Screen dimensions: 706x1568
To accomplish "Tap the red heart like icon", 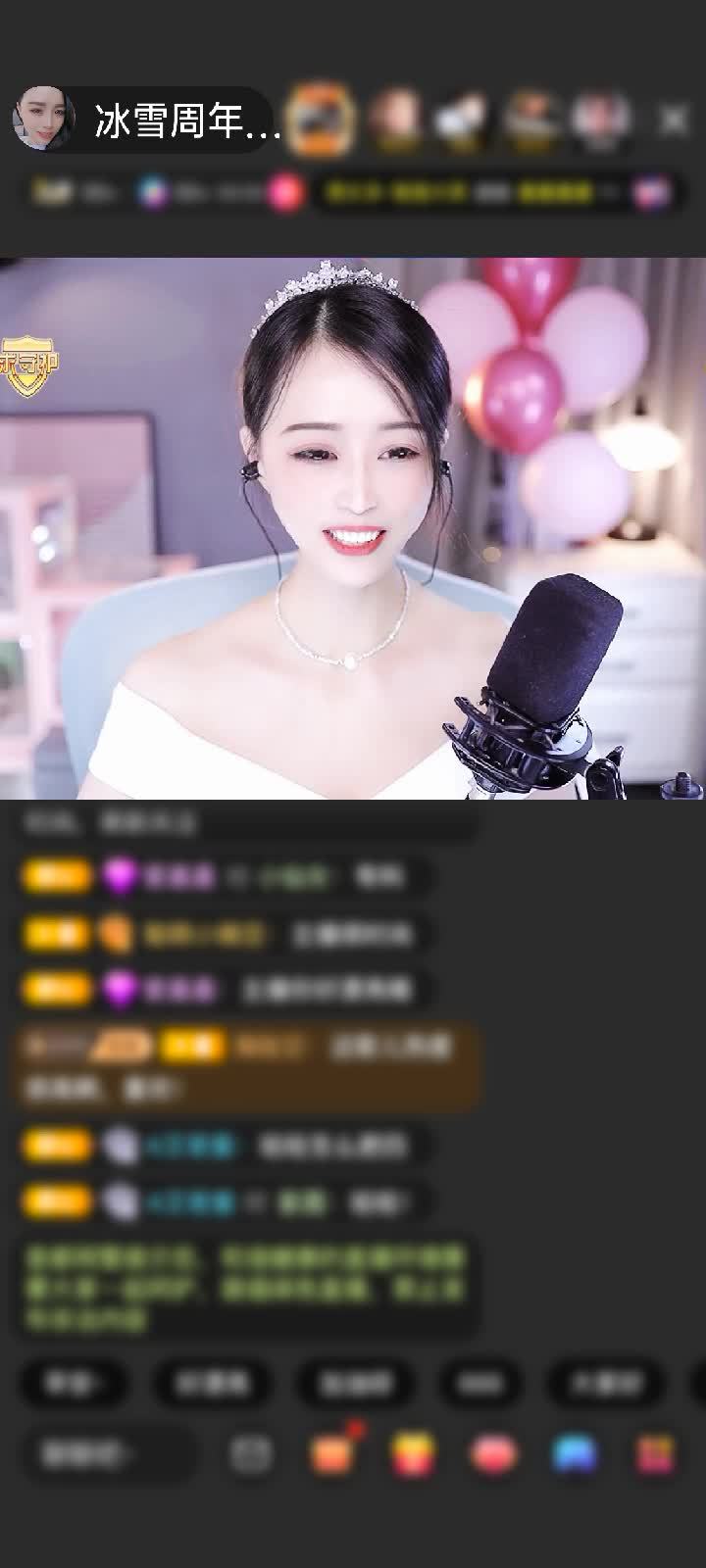I will tap(494, 1454).
